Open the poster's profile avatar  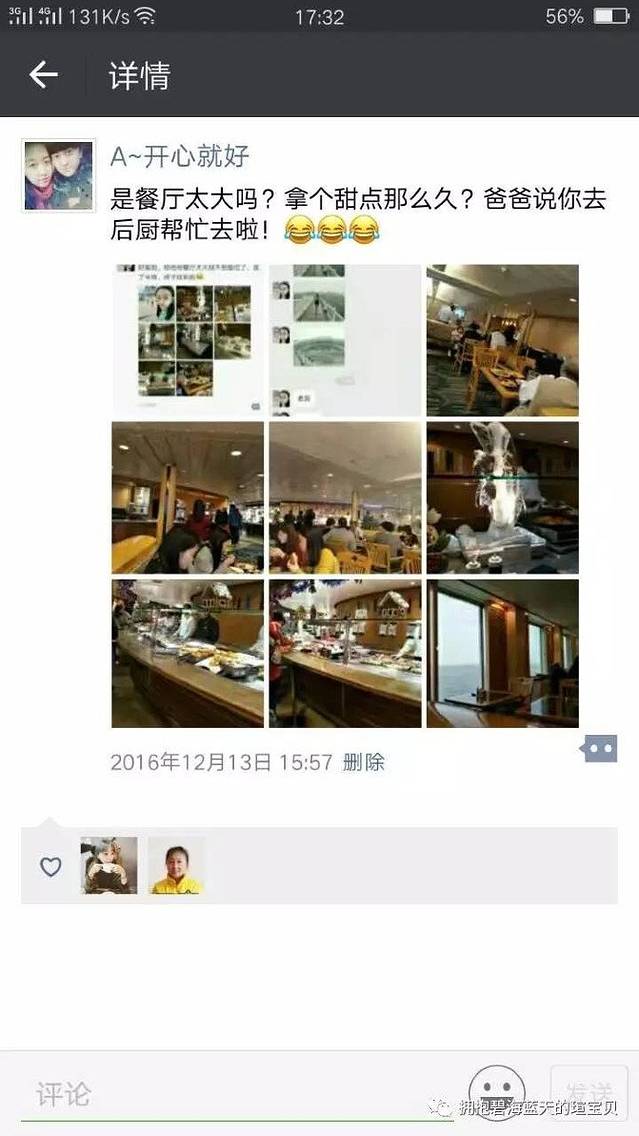point(58,175)
